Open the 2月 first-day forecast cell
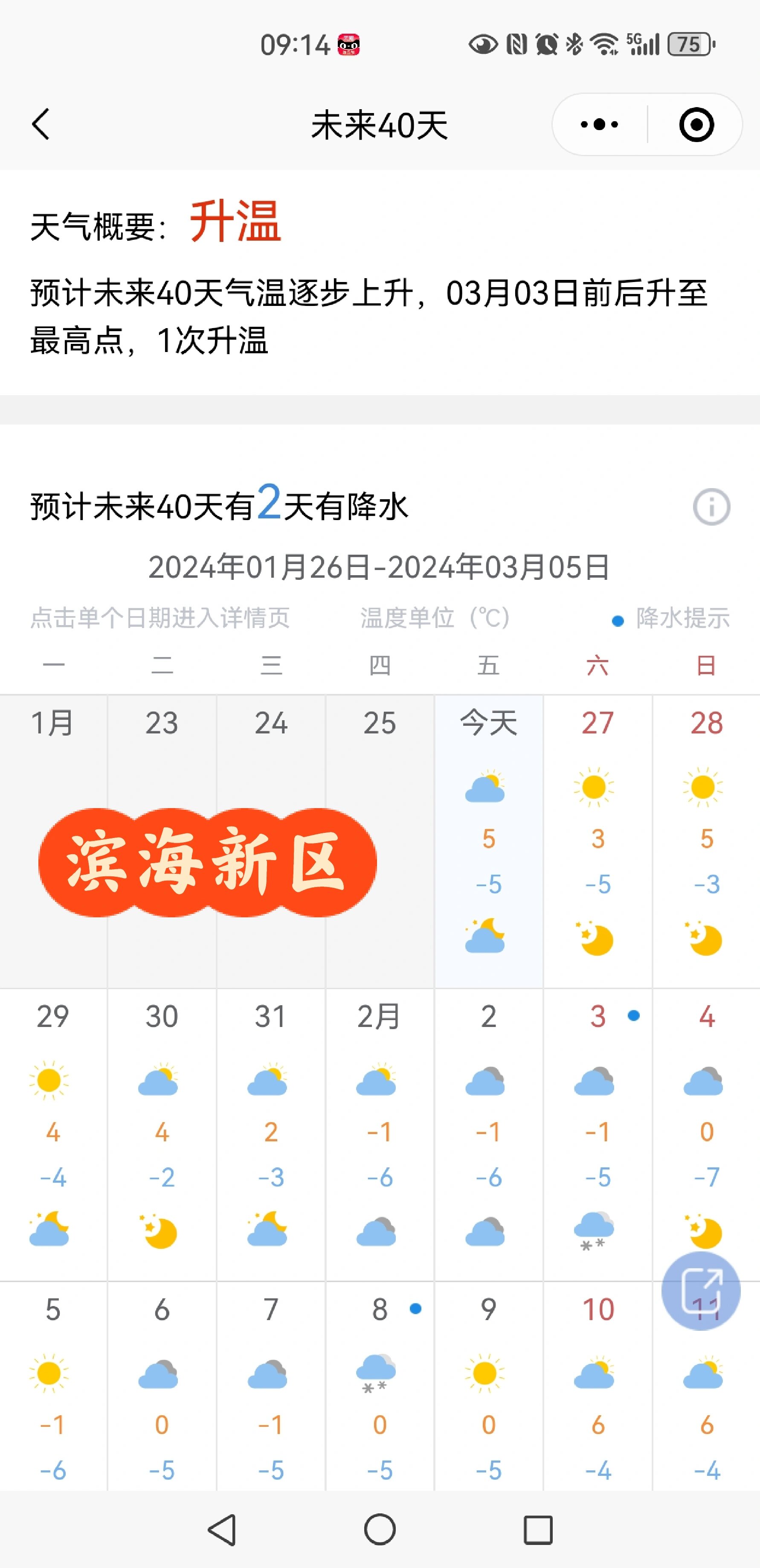Image resolution: width=760 pixels, height=1568 pixels. [x=380, y=1132]
